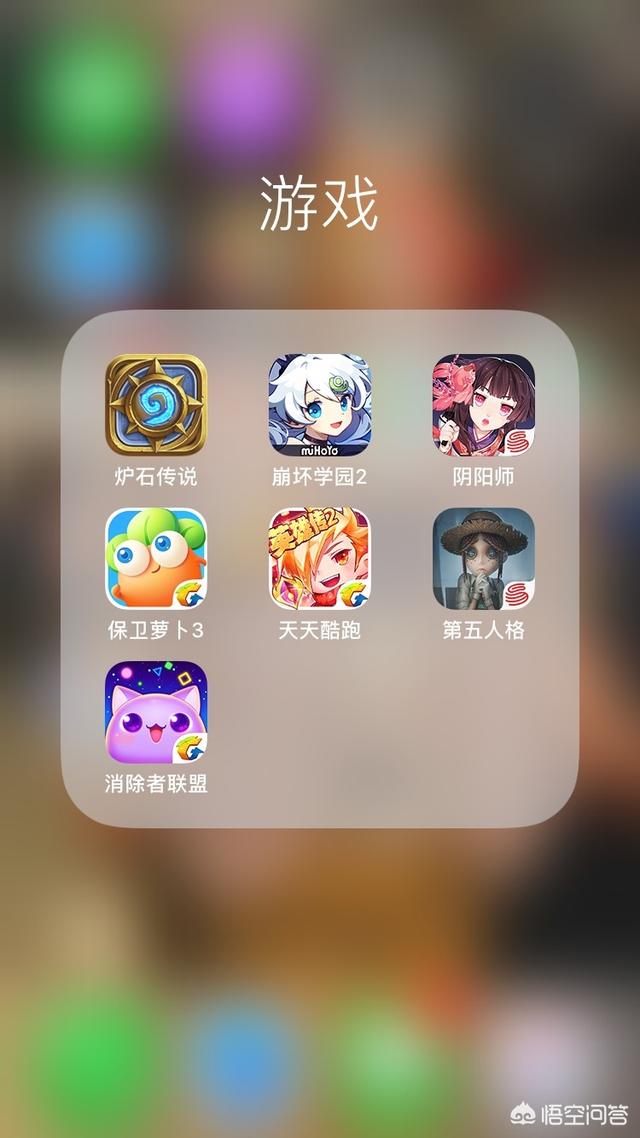640x1138 pixels.
Task: Start the 阴阳师 app
Action: coord(483,405)
